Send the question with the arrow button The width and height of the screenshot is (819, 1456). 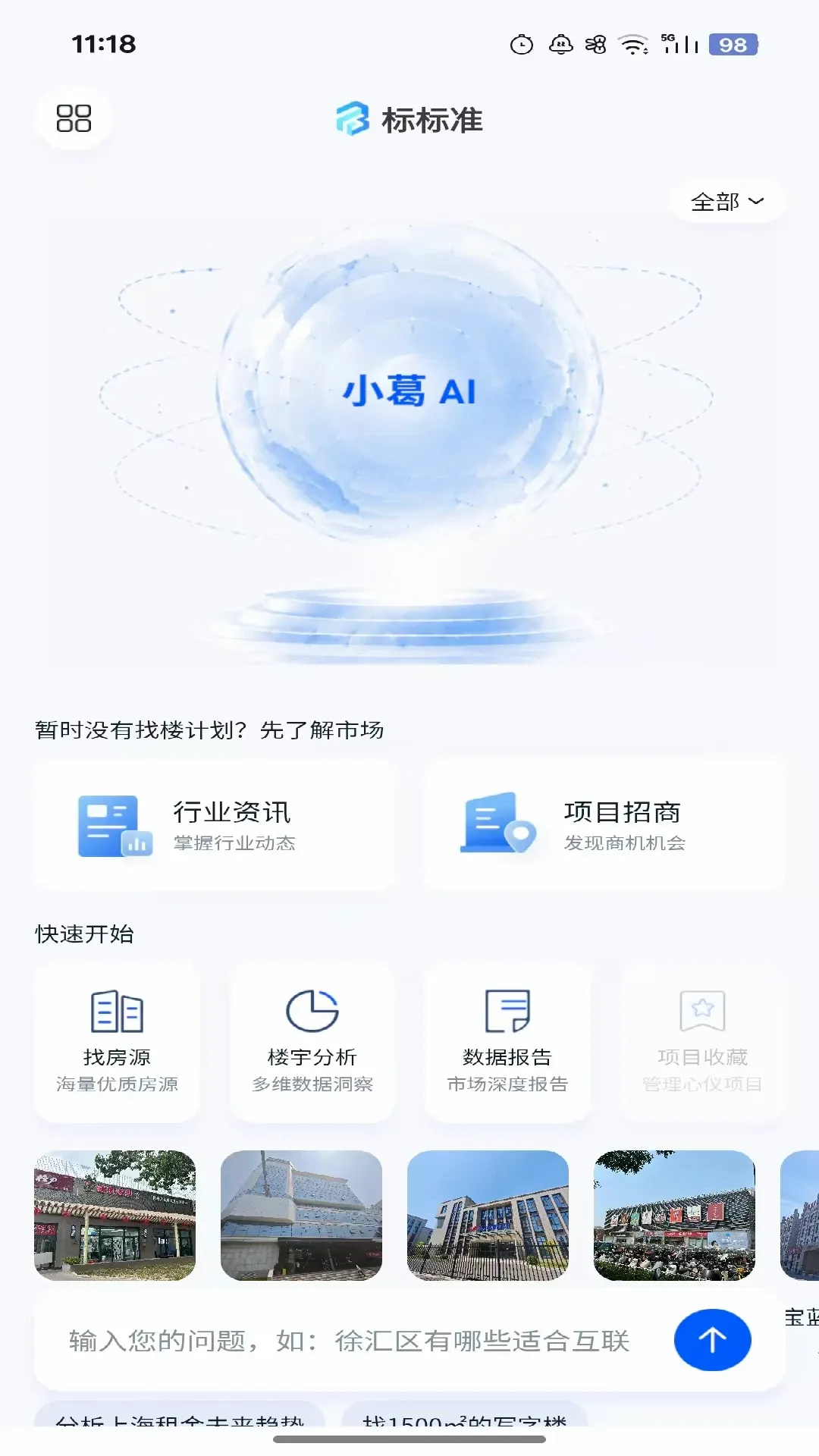coord(712,1340)
